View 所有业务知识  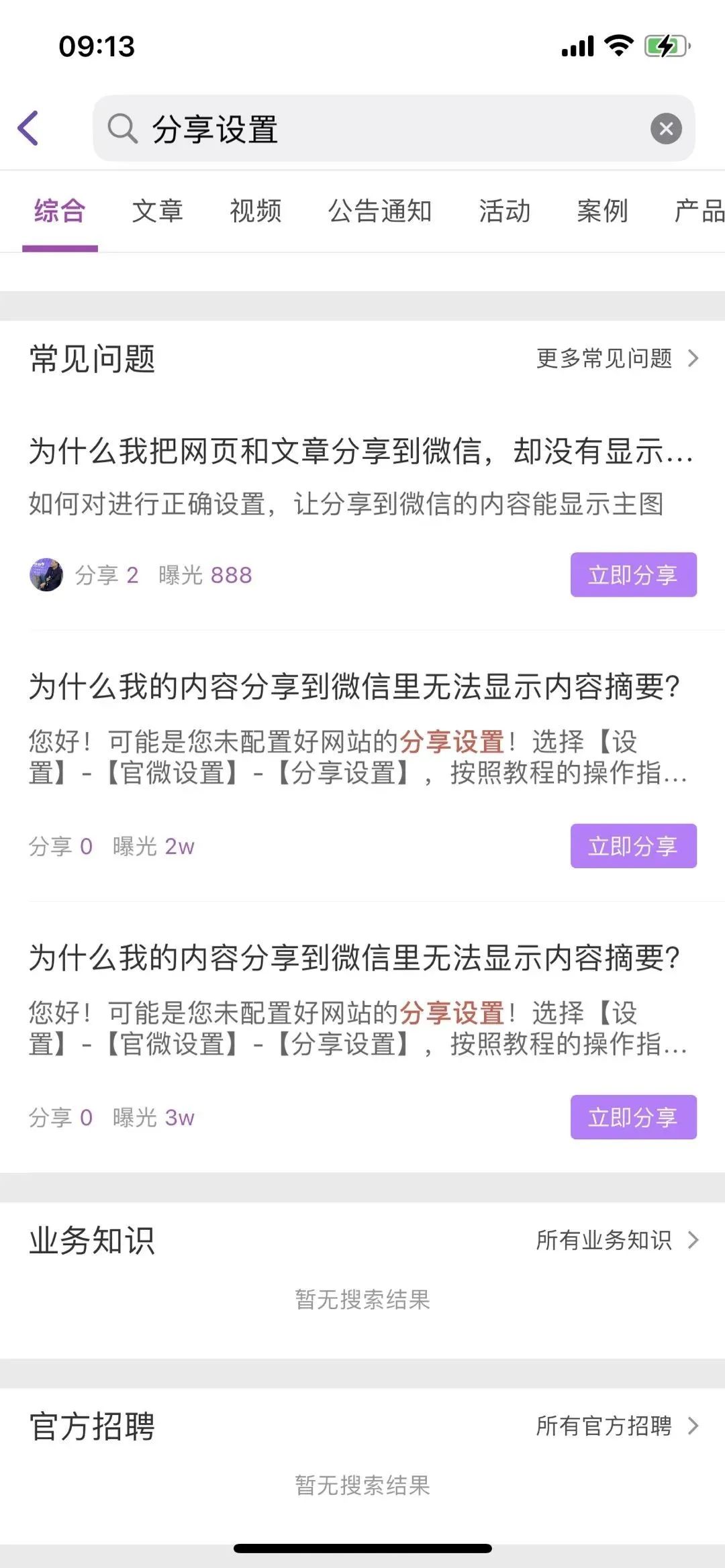coord(616,1240)
